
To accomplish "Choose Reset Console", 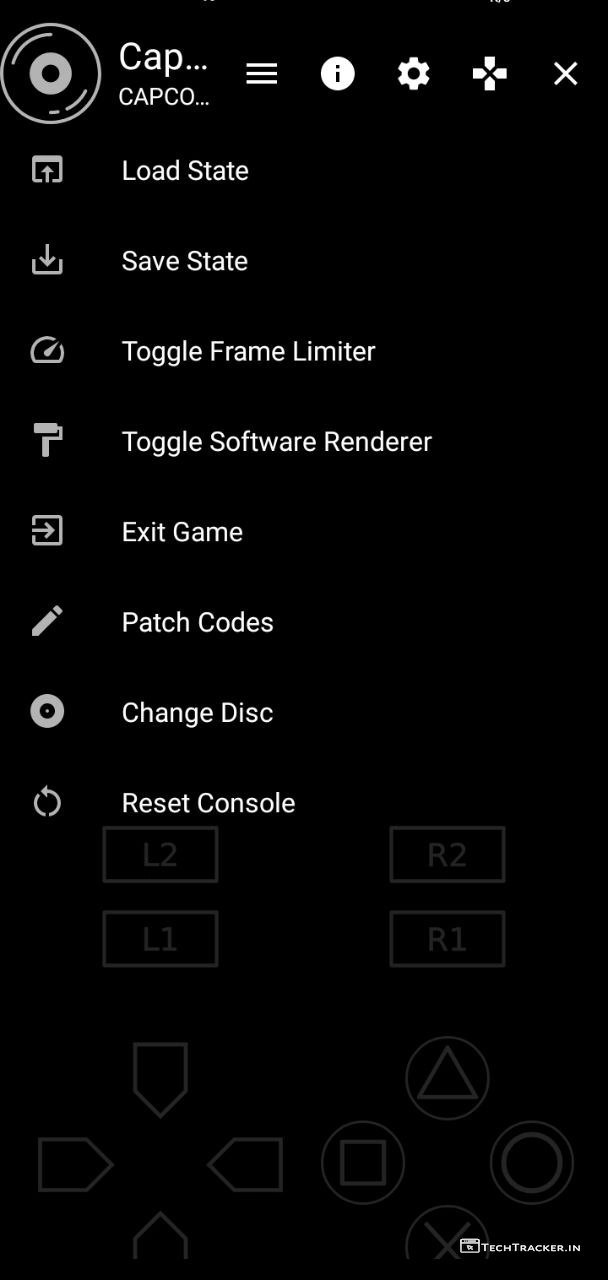I will [x=208, y=803].
